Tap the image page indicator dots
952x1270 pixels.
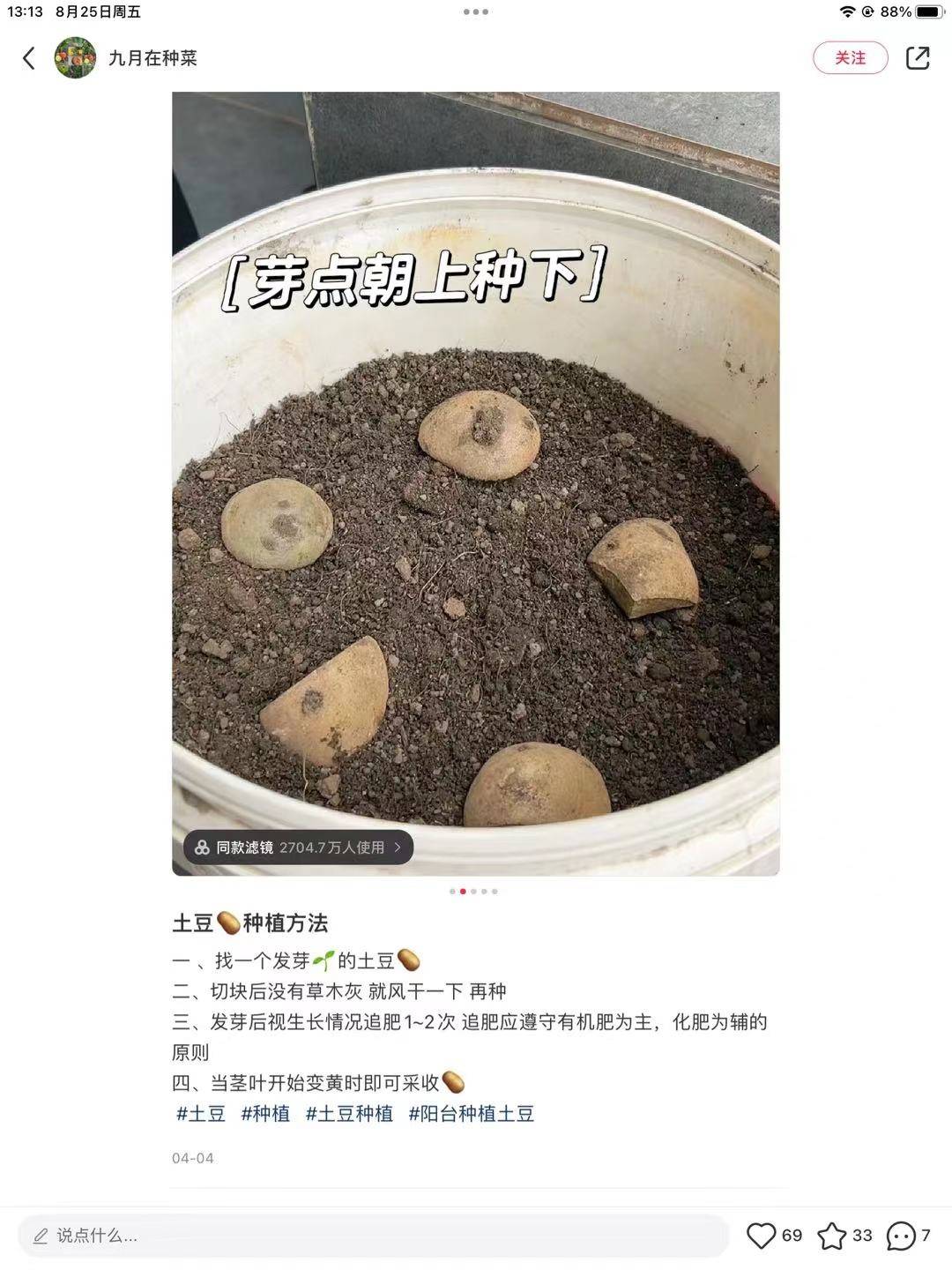[473, 892]
